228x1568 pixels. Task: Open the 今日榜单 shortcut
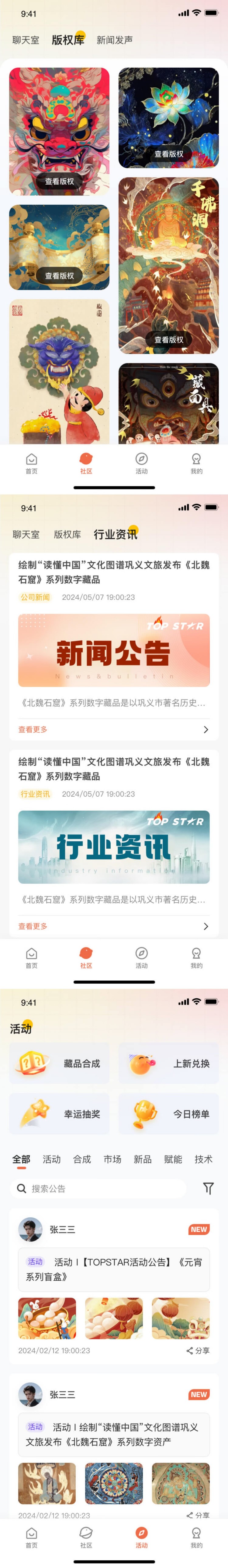[x=168, y=1114]
